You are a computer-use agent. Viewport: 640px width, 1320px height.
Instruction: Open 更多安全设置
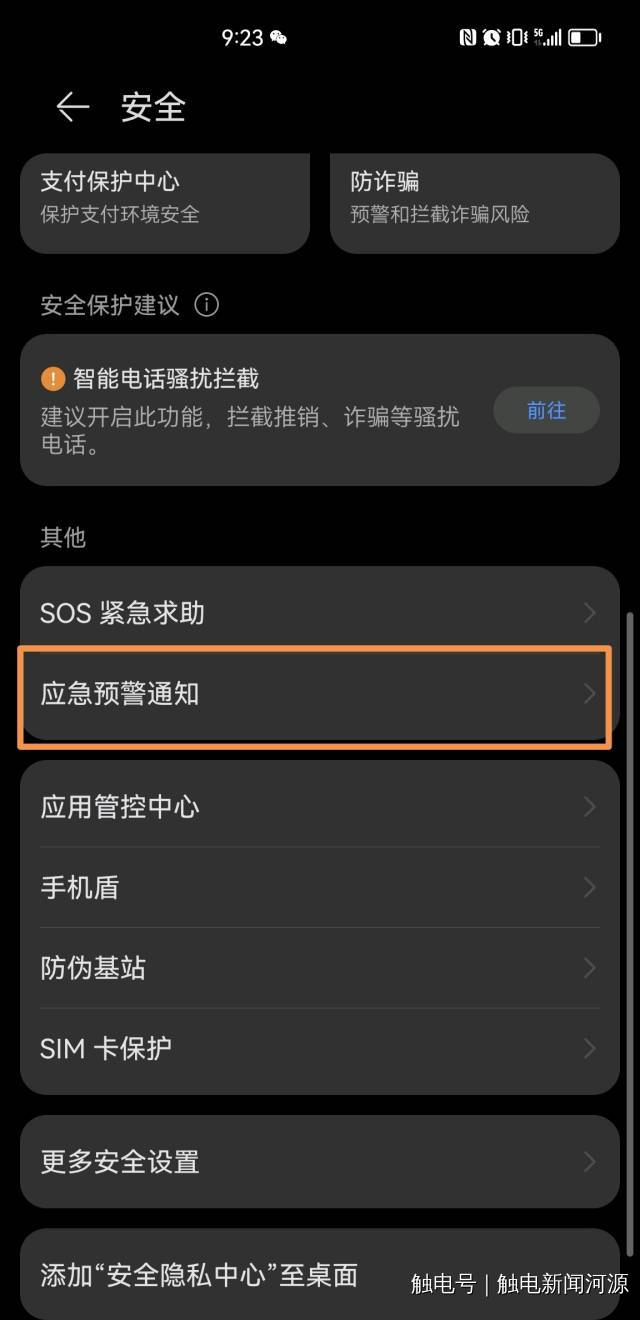(320, 1162)
